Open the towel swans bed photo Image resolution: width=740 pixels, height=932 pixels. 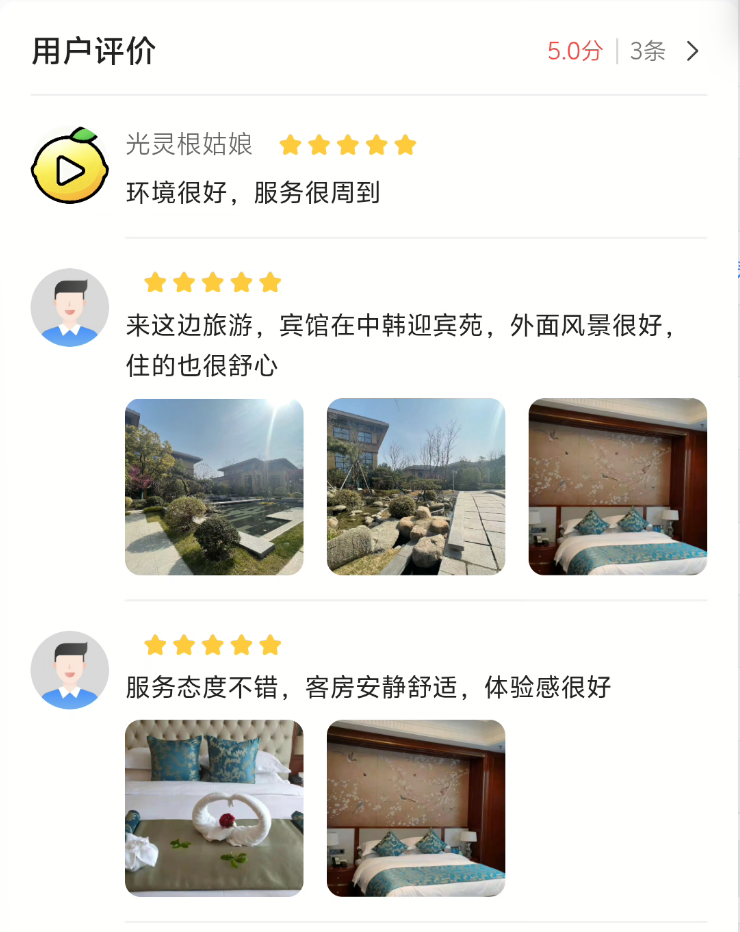(214, 808)
